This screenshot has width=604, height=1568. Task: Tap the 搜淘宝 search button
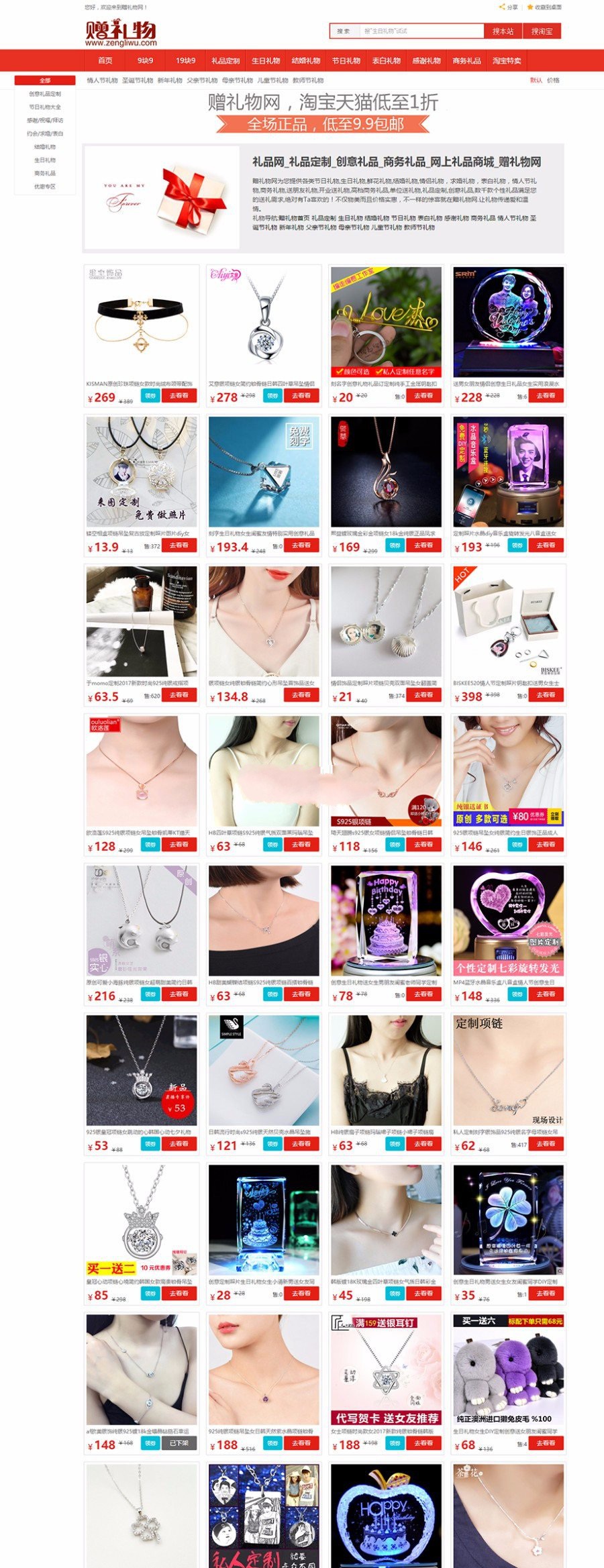[542, 31]
